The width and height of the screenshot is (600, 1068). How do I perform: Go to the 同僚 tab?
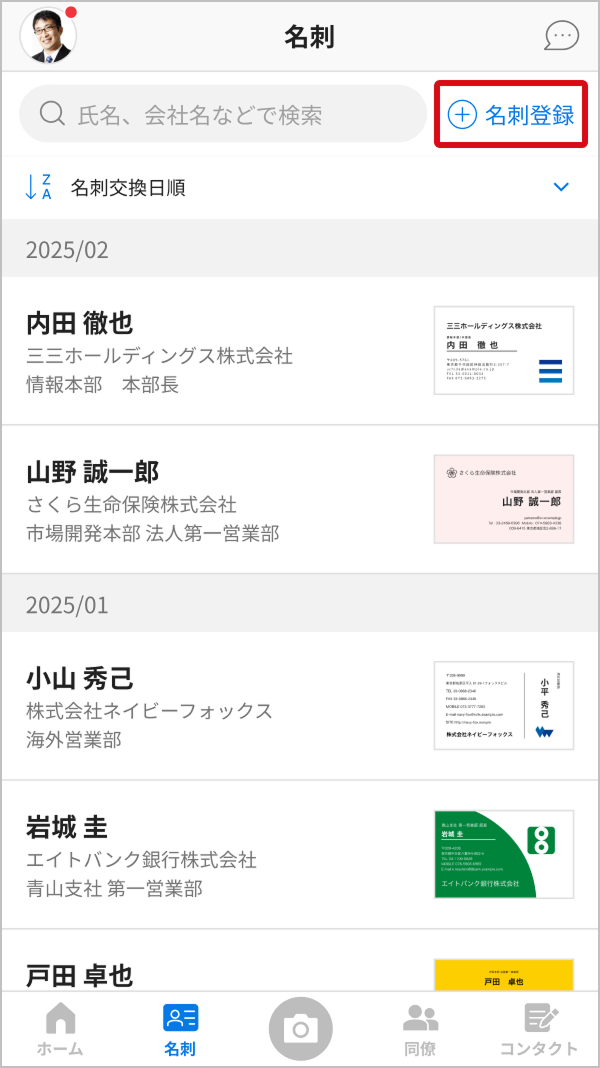pos(420,1029)
